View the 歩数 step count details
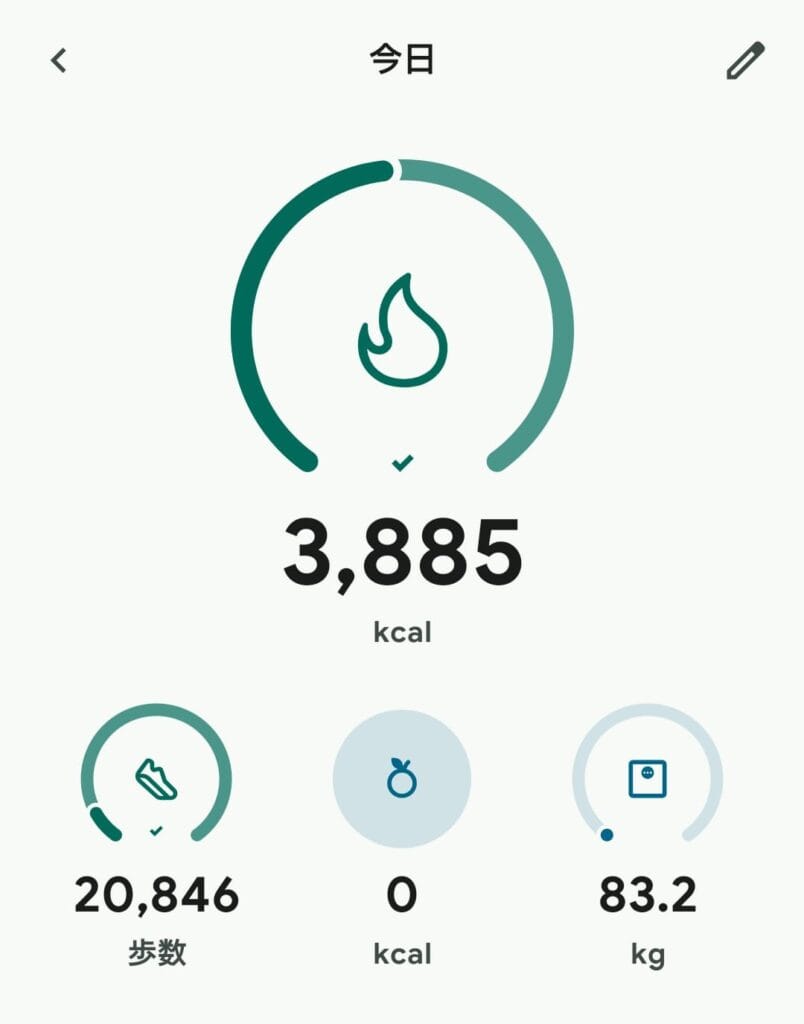Screen dimensions: 804x1024 click(156, 779)
